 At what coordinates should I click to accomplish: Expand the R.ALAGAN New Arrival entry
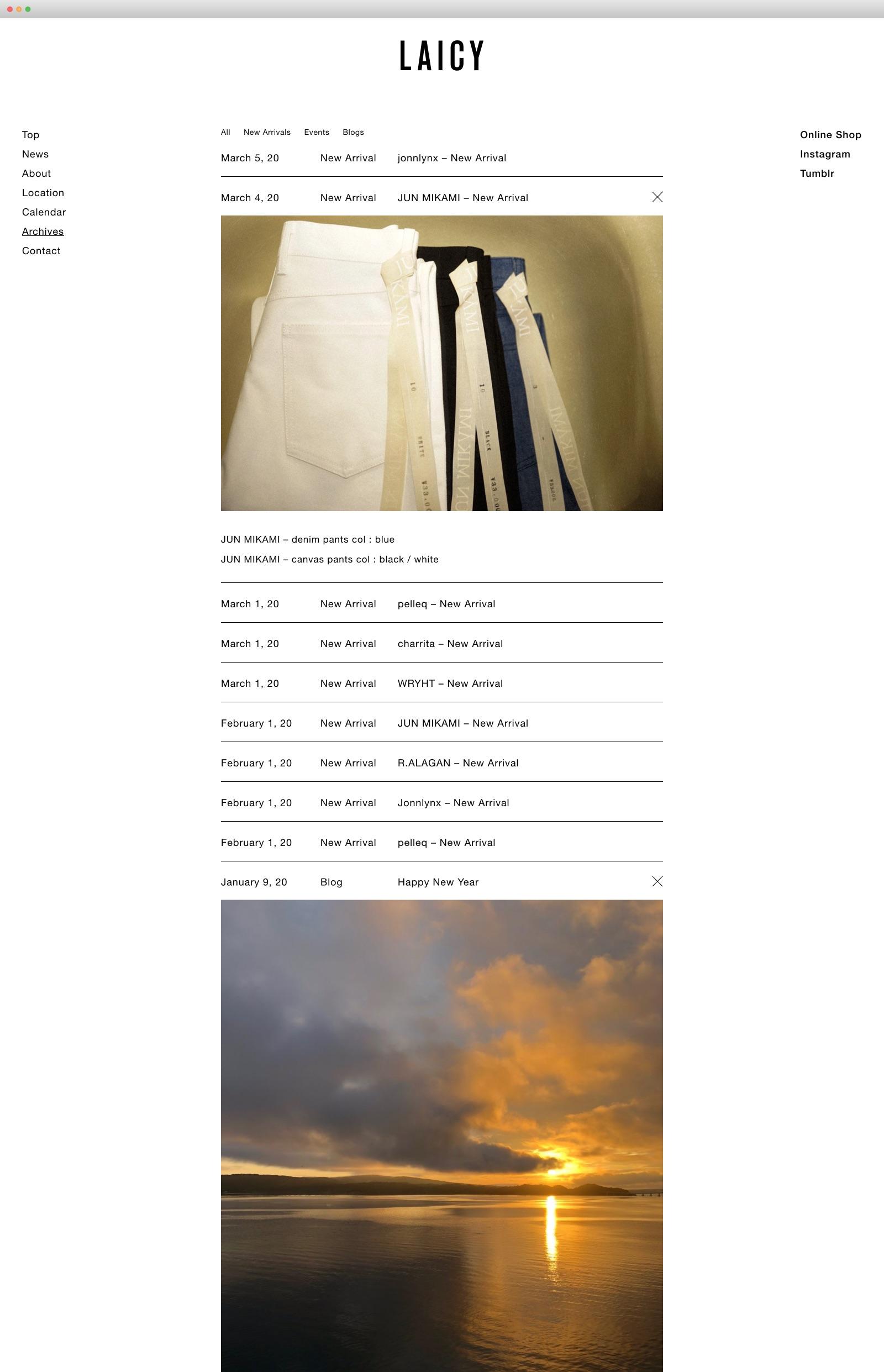tap(457, 763)
